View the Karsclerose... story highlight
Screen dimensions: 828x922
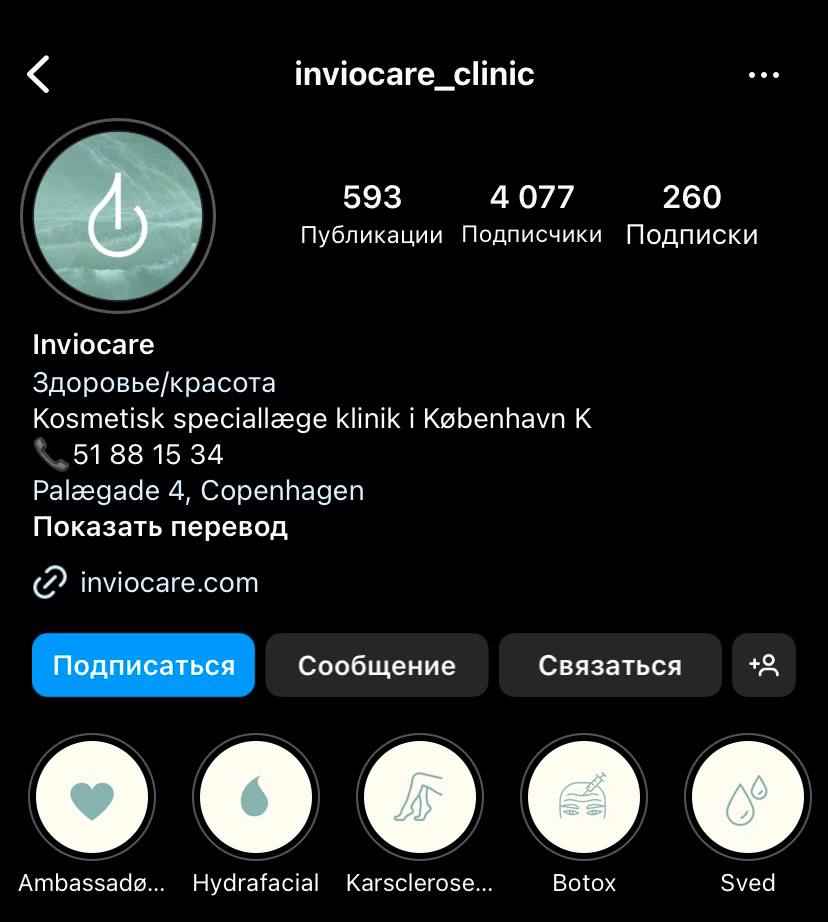[x=419, y=798]
